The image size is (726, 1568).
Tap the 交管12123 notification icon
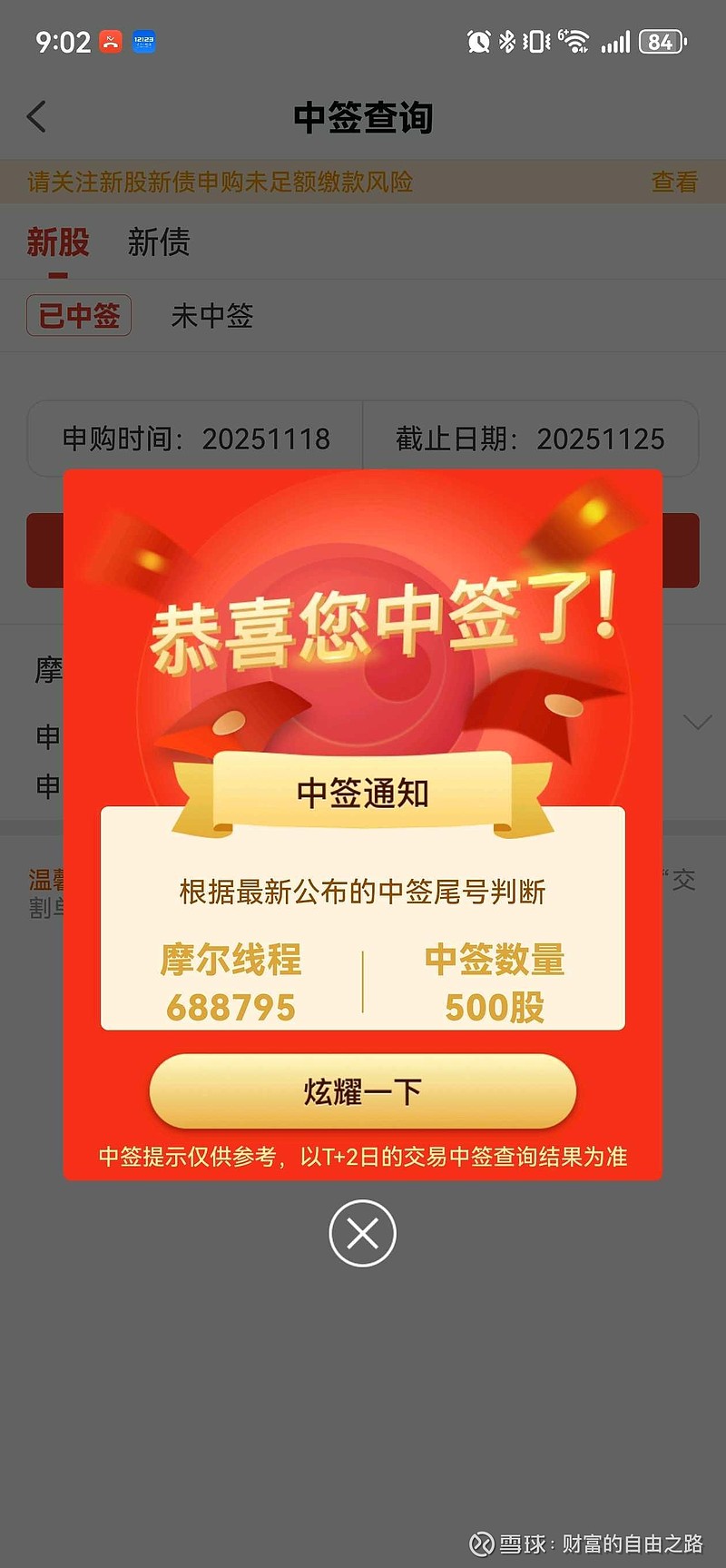click(142, 41)
